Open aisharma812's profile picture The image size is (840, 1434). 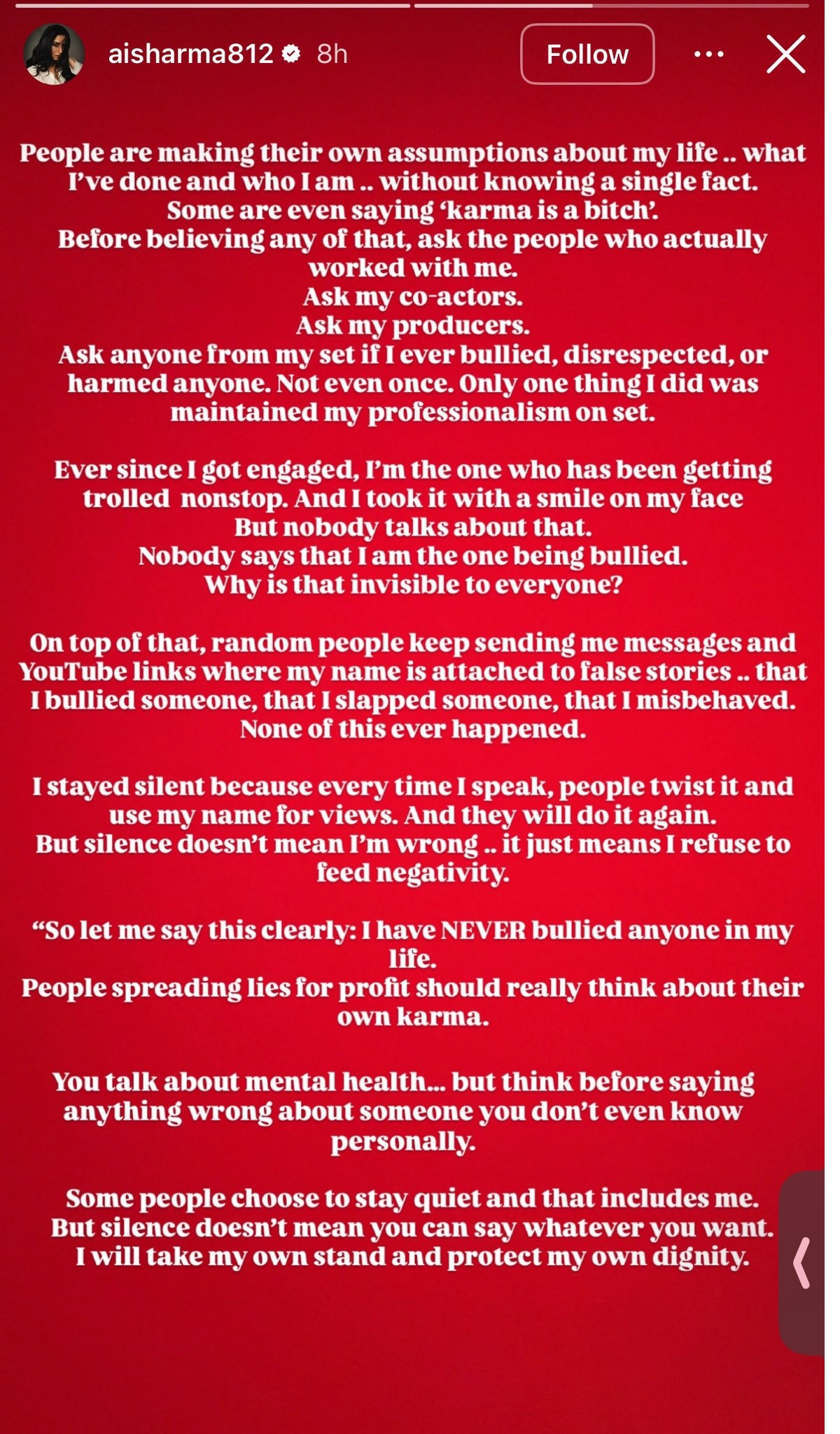click(54, 54)
